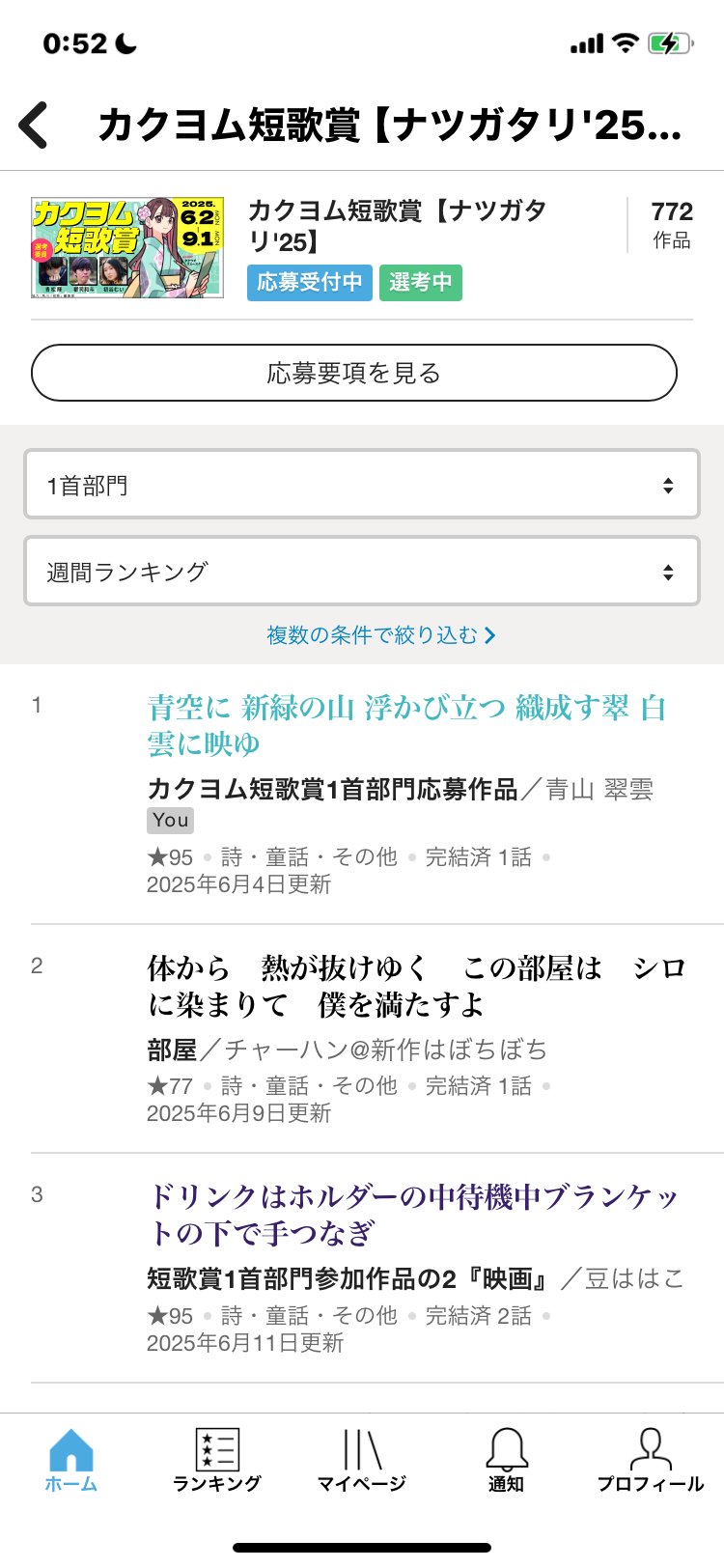724x1568 pixels.
Task: Open the カクヨム短歌賞 contest banner image
Action: pyautogui.click(x=127, y=247)
